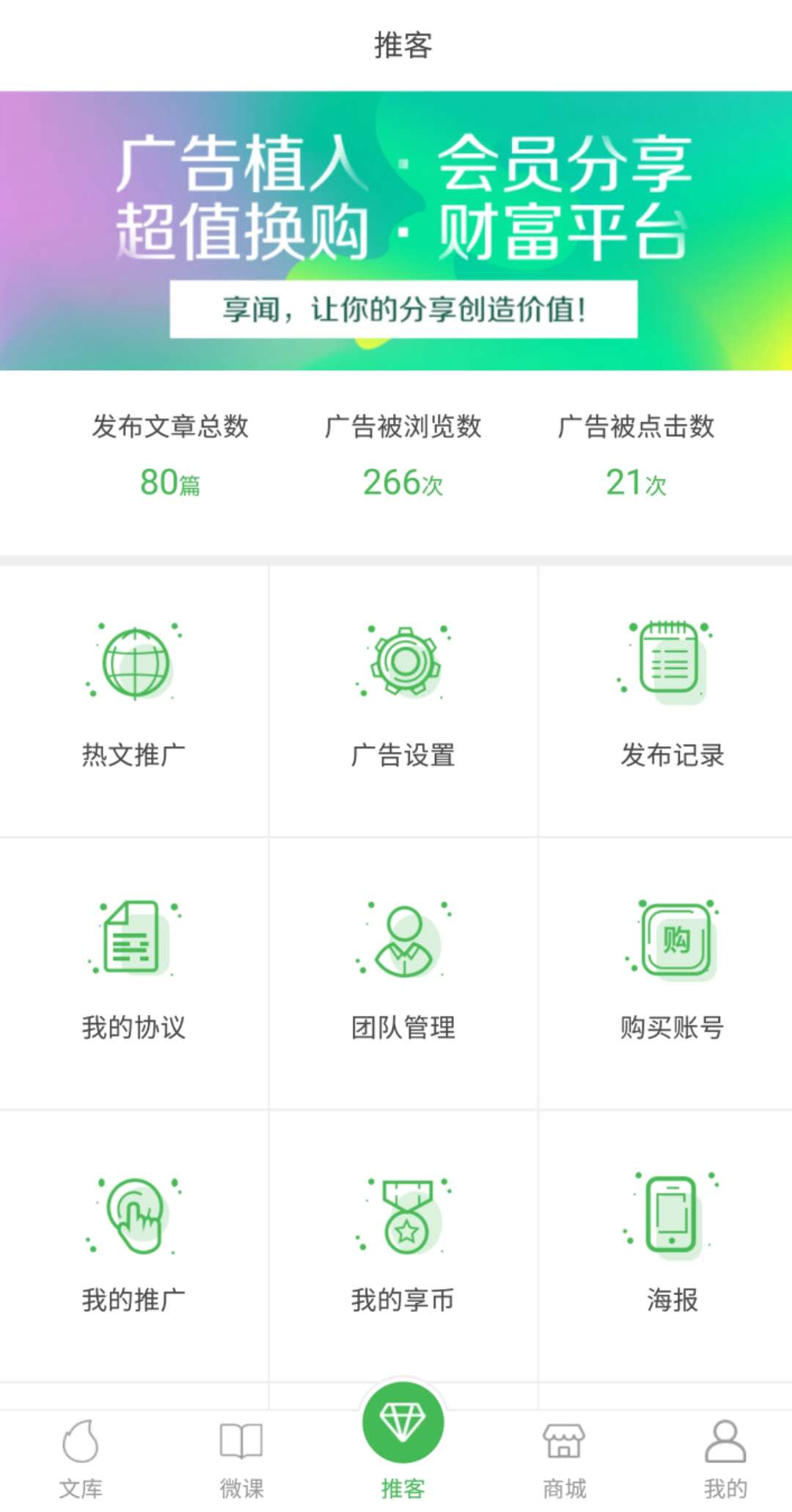
Task: Tap the 80篇 article count link
Action: coord(171,484)
